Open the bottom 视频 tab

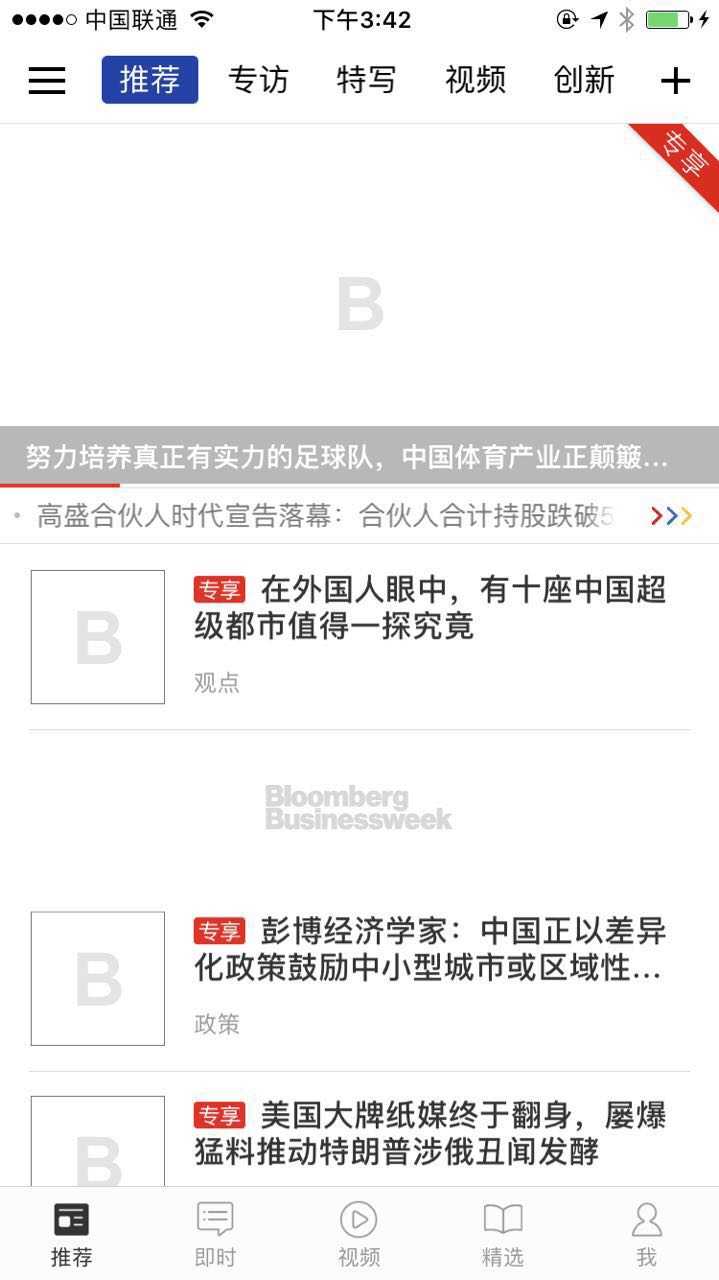[x=359, y=1234]
